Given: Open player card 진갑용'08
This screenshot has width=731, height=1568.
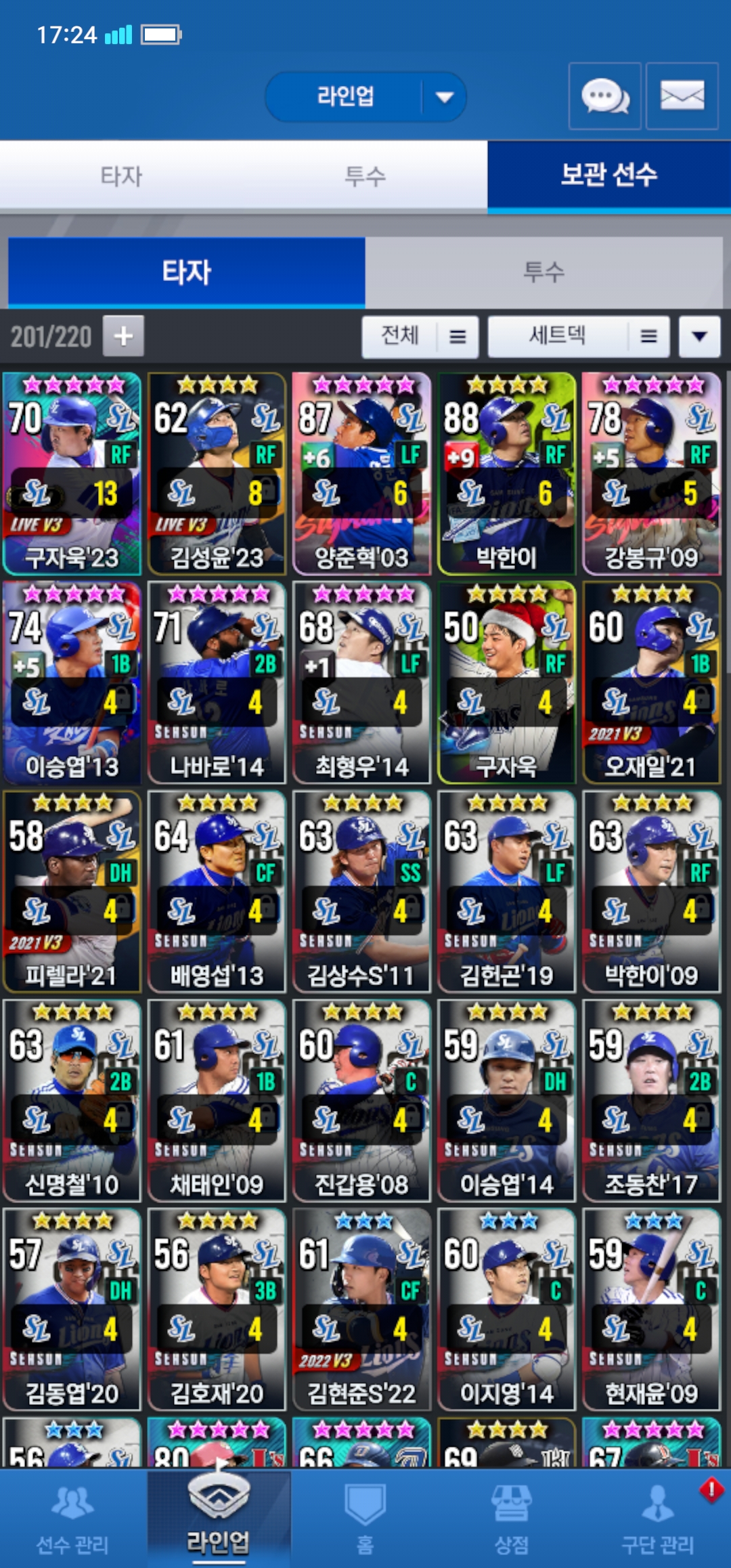Looking at the screenshot, I should click(x=361, y=1101).
